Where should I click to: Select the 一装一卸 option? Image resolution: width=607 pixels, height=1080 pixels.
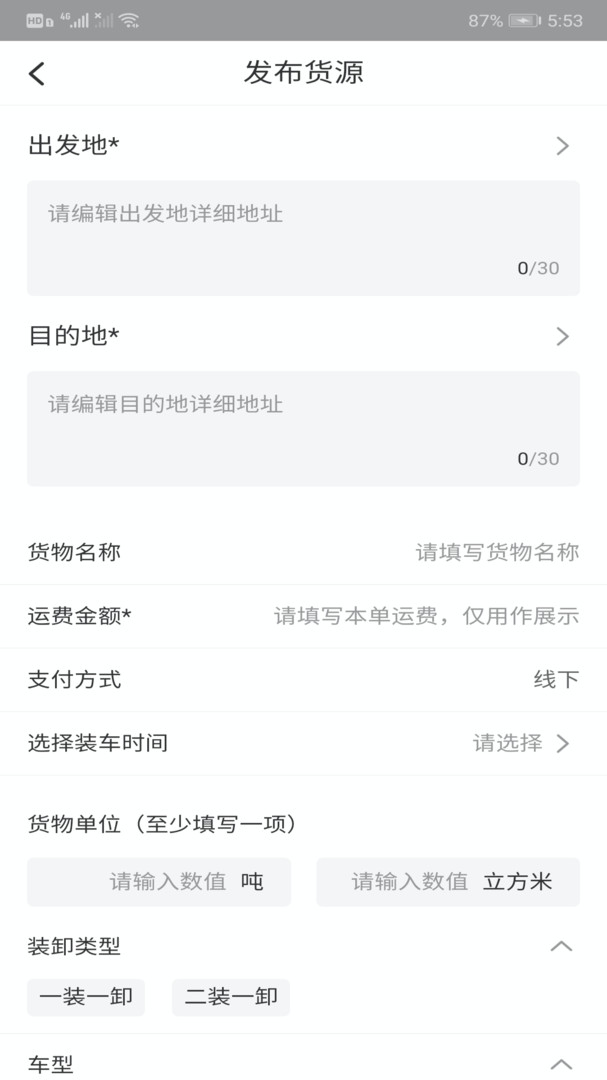[x=86, y=997]
